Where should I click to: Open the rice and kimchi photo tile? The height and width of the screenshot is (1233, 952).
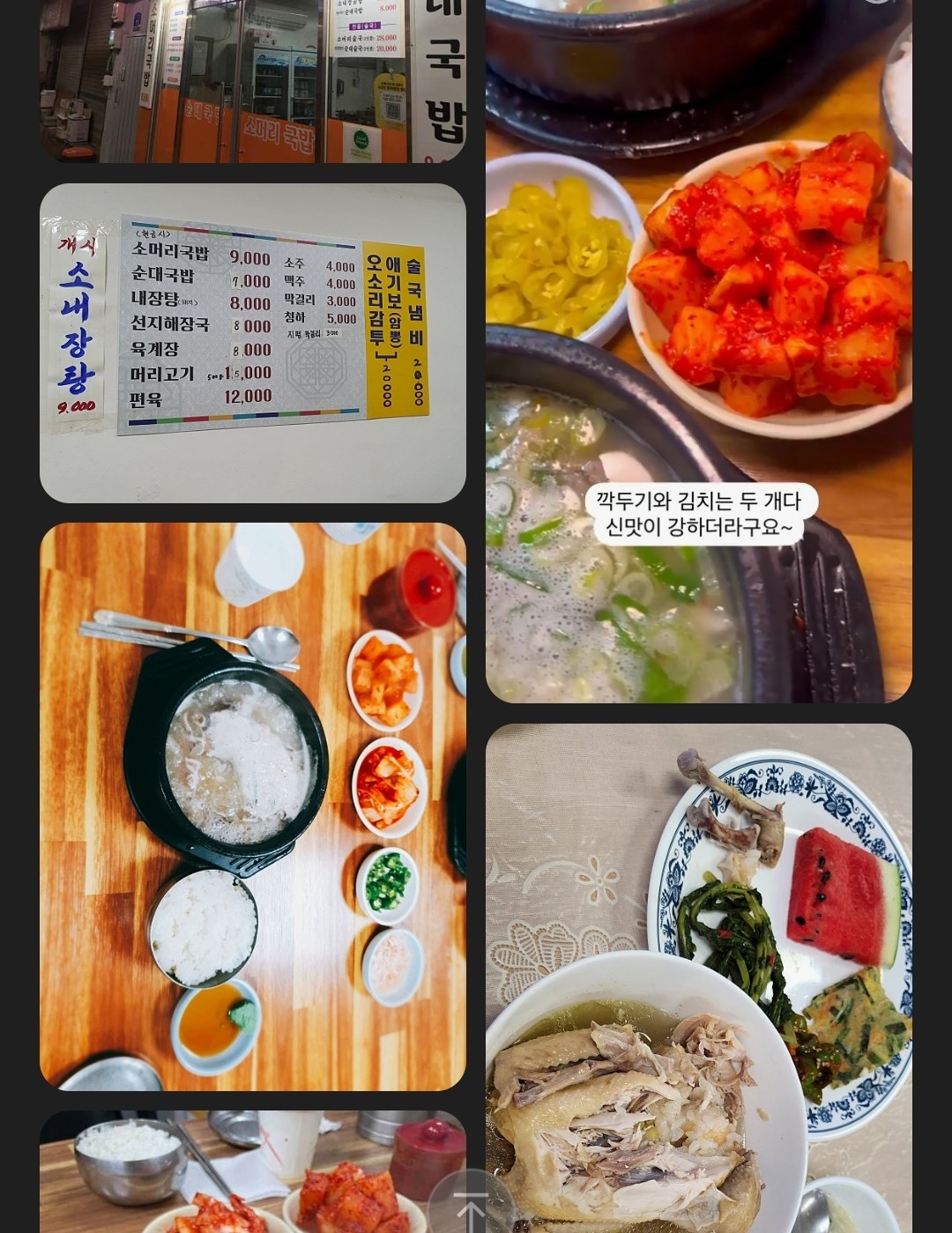[x=220, y=1171]
